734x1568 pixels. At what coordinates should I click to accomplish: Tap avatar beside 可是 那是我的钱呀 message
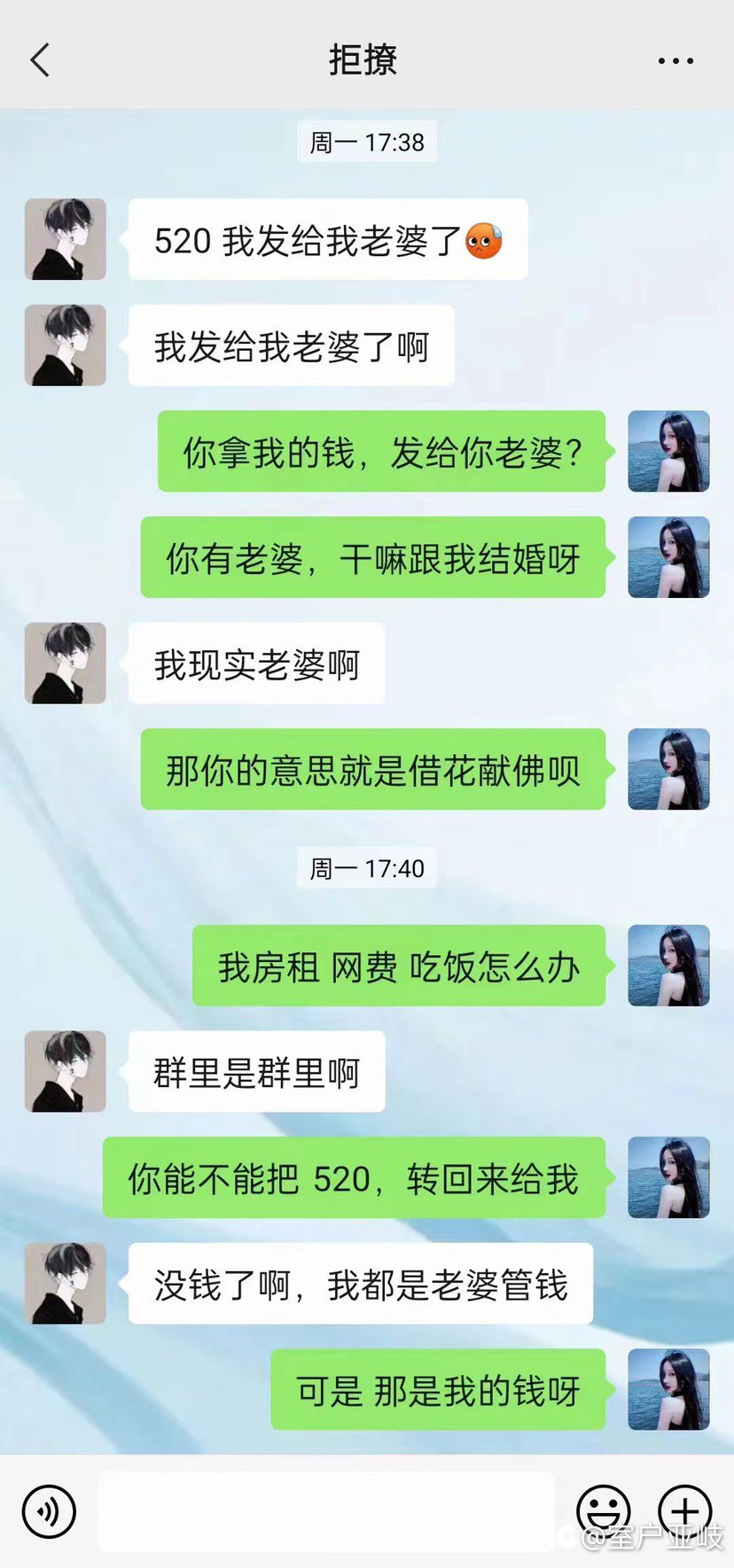click(668, 1389)
